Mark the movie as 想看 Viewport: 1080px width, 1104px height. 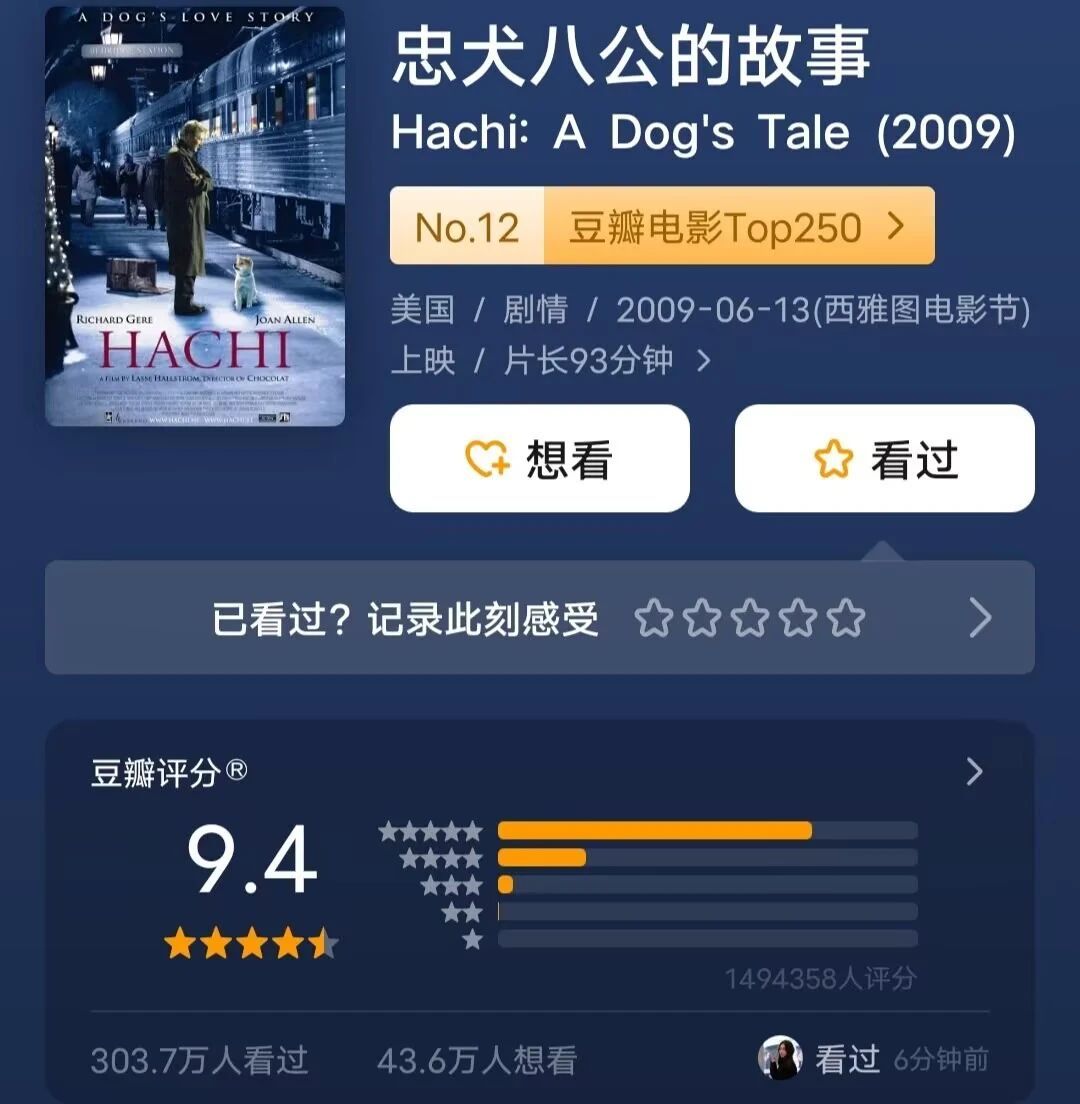(x=539, y=459)
